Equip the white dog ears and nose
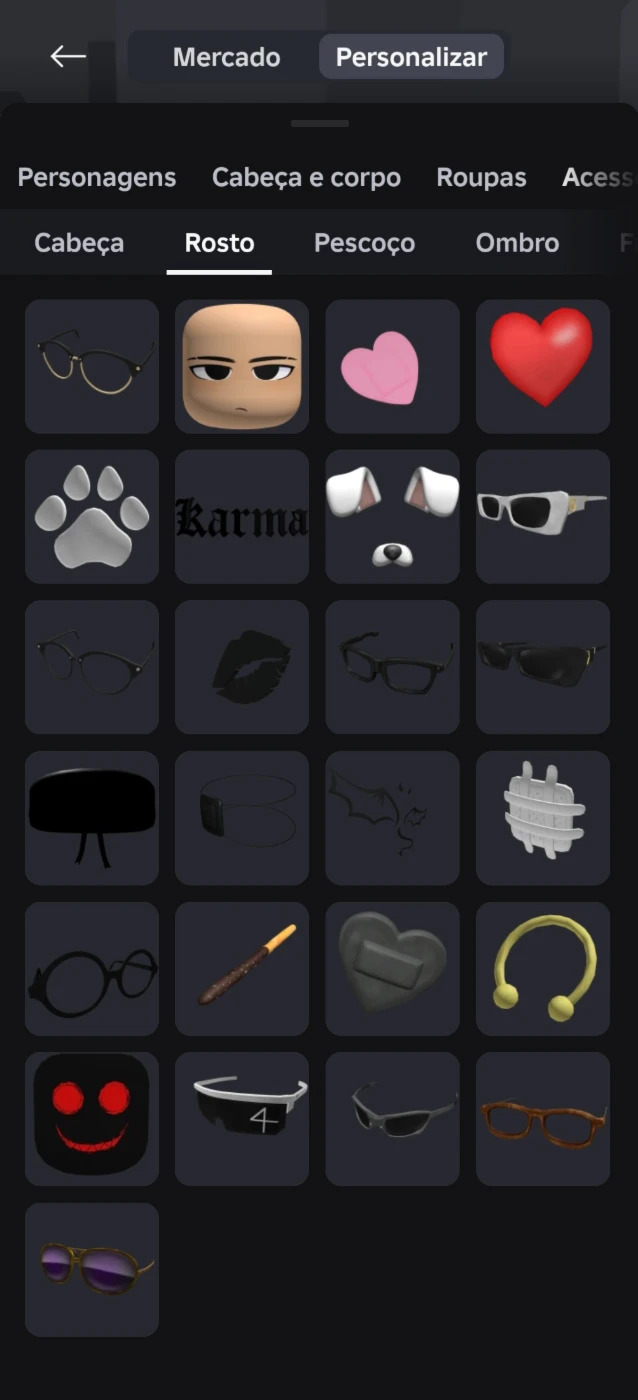This screenshot has height=1400, width=638. [392, 516]
